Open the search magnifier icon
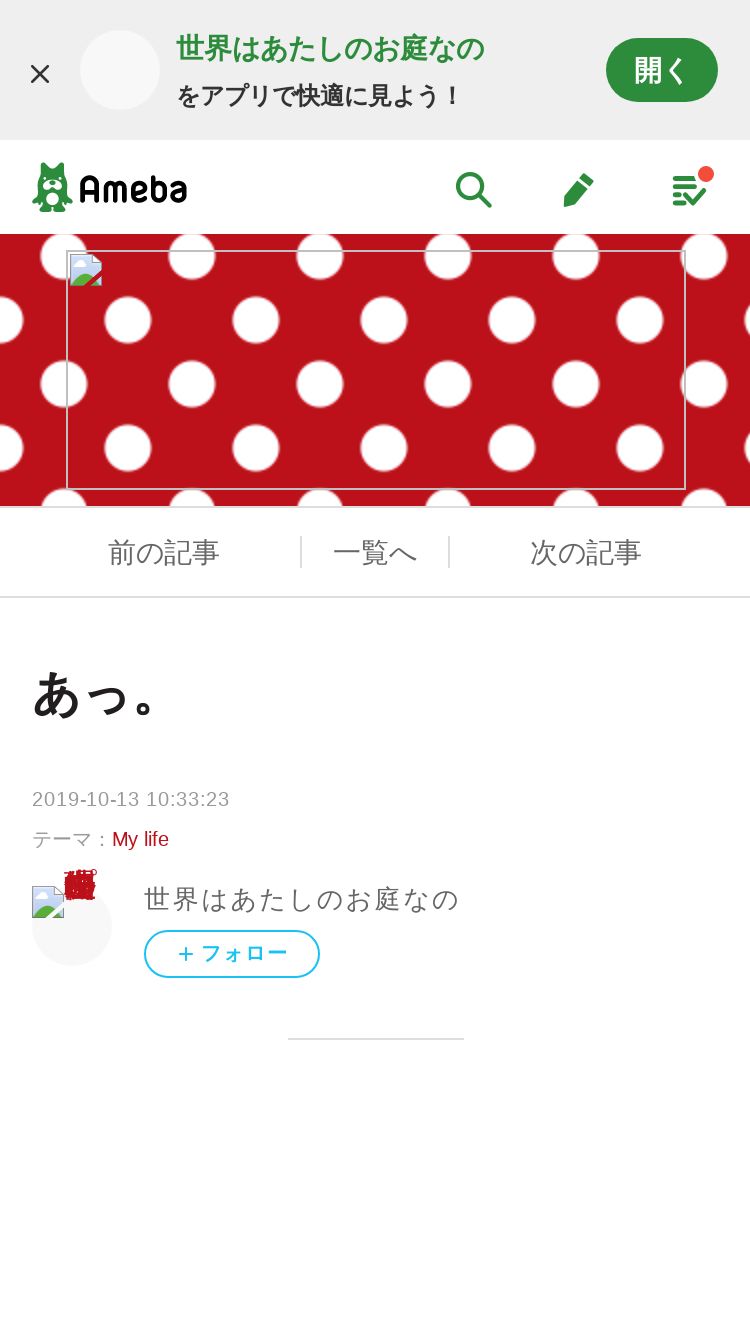This screenshot has width=750, height=1334. (473, 189)
